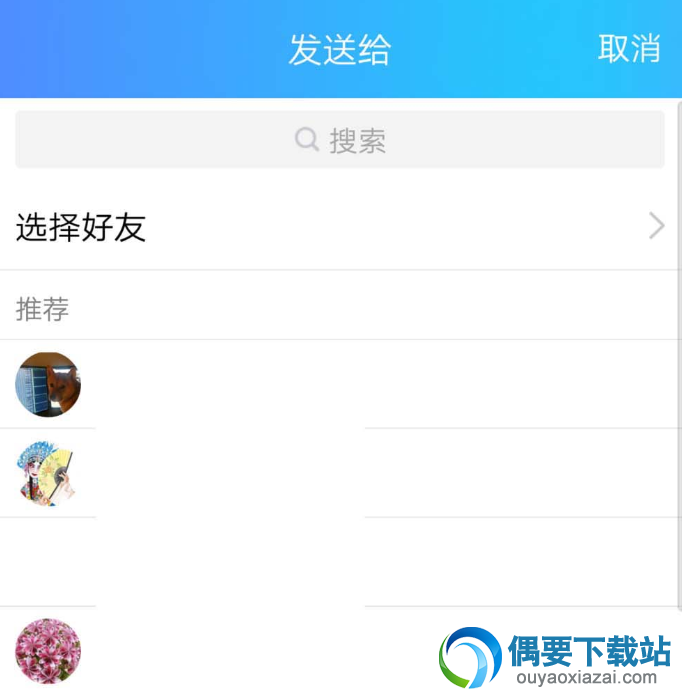Select the contact with the opera-face avatar
Viewport: 682px width, 689px height.
coord(48,473)
